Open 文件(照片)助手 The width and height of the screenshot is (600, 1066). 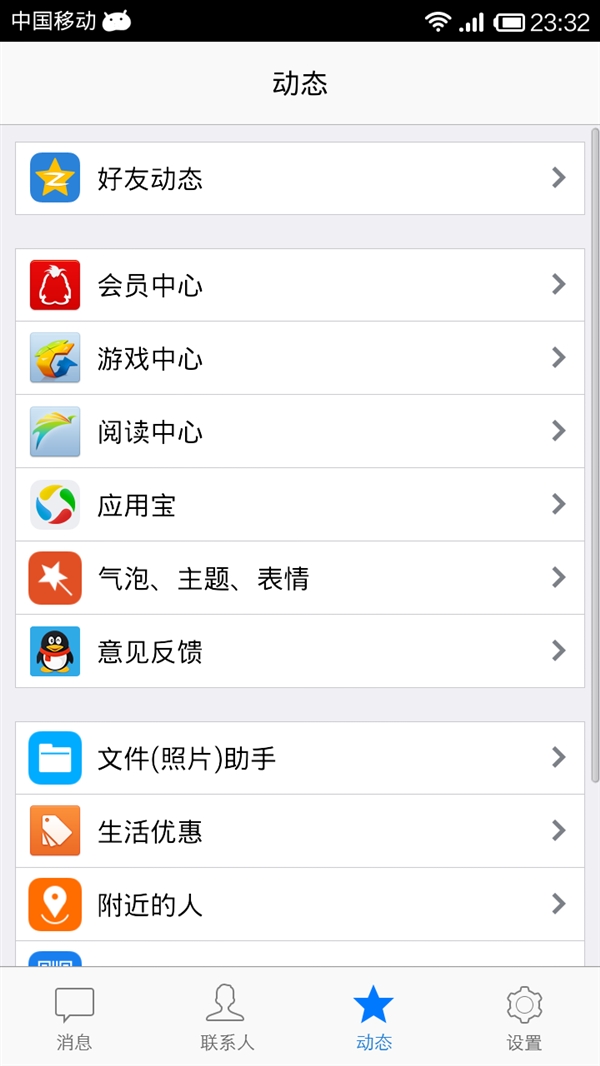300,758
